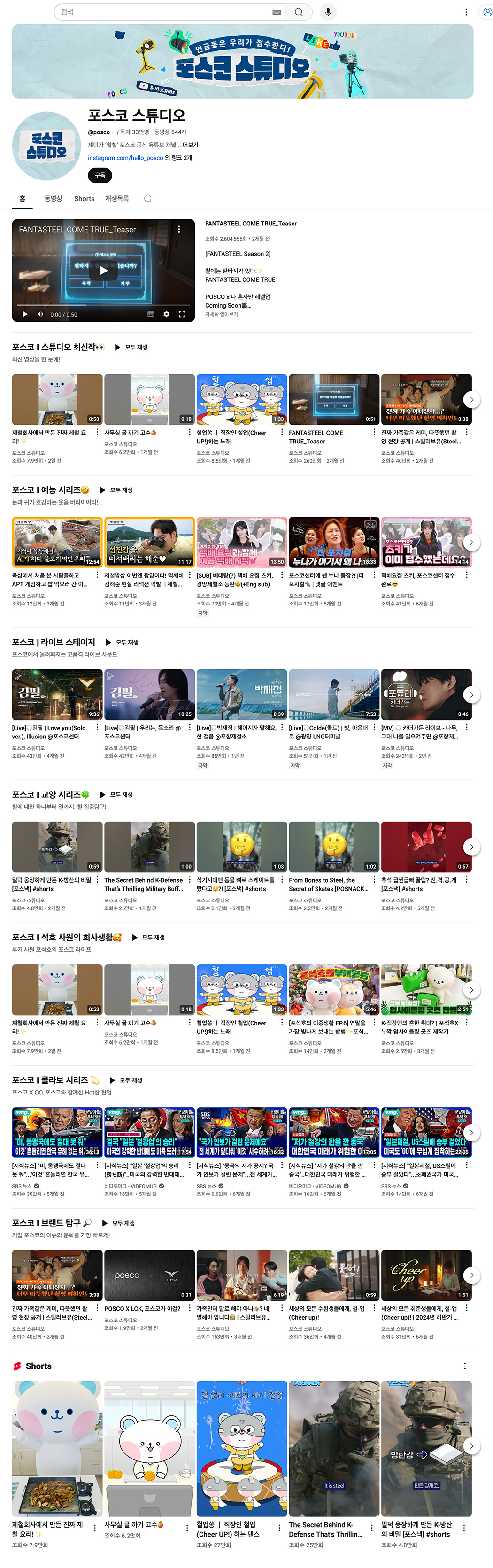Open the [Live] 박재정 헤어지자 말해요 video
Screen dimensions: 493x1568
(x=242, y=695)
